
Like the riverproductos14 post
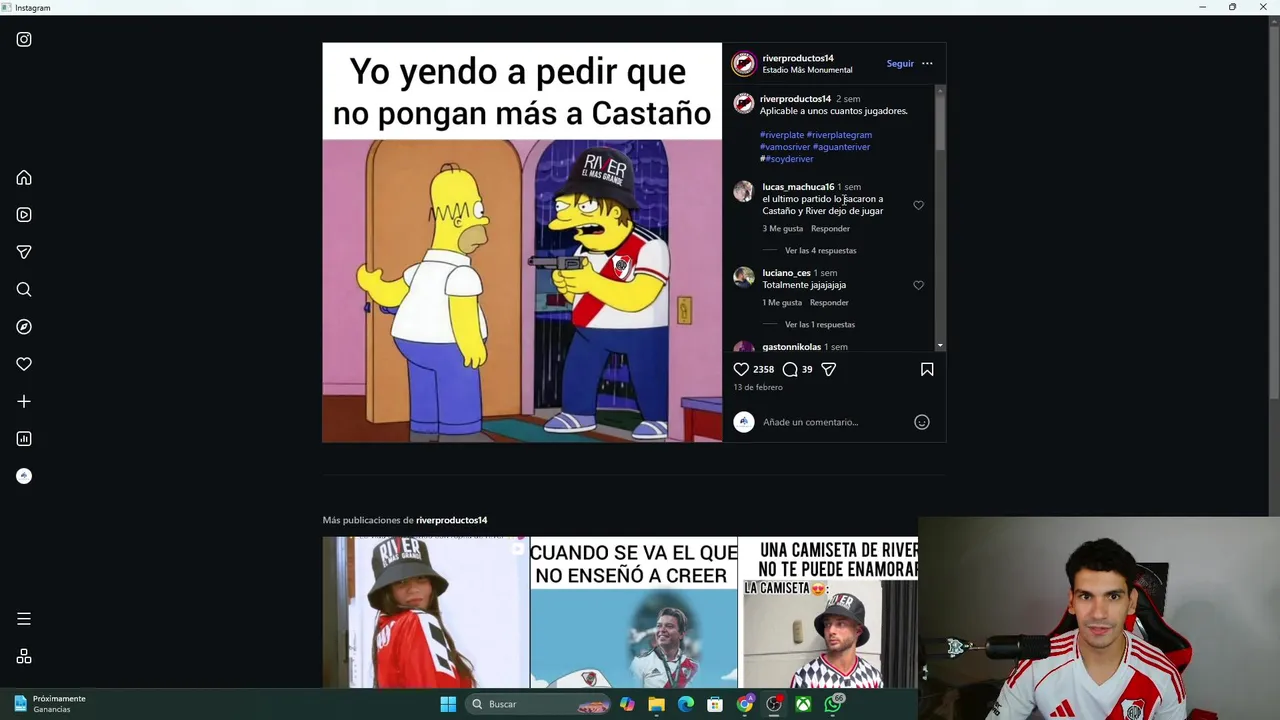pyautogui.click(x=741, y=369)
